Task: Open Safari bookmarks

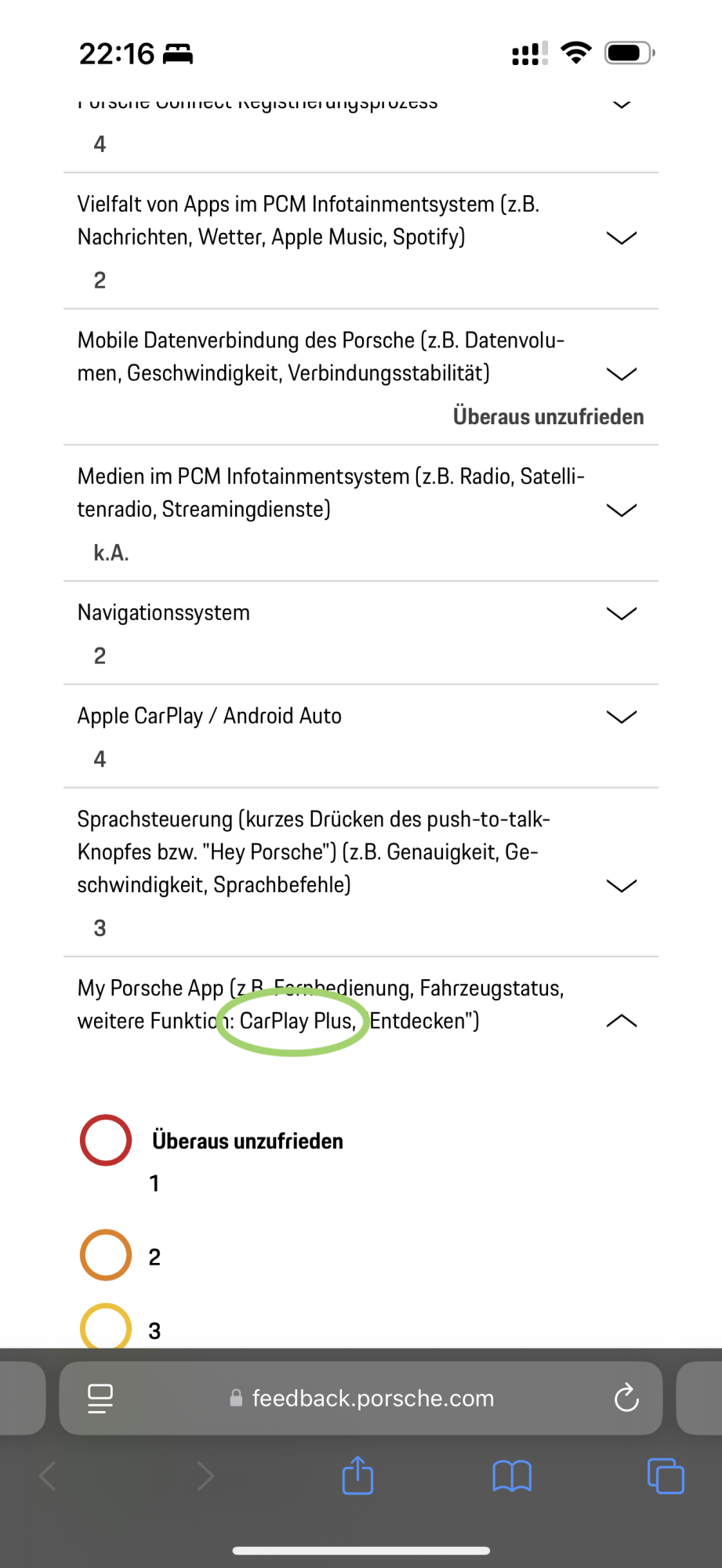Action: pos(512,1476)
